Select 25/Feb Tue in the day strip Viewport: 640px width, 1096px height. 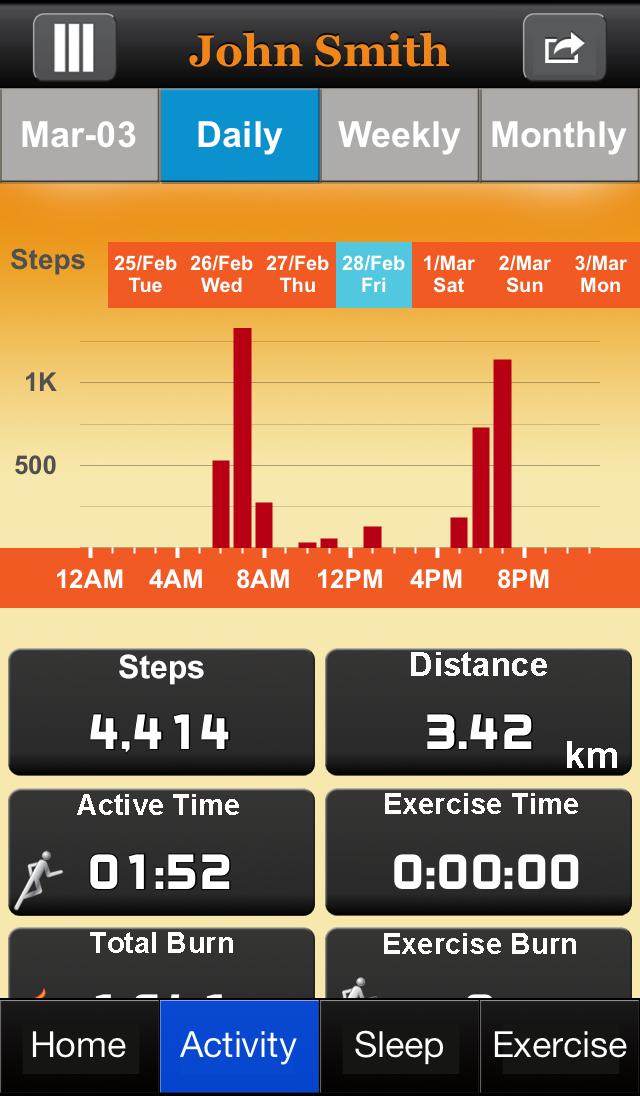coord(145,274)
